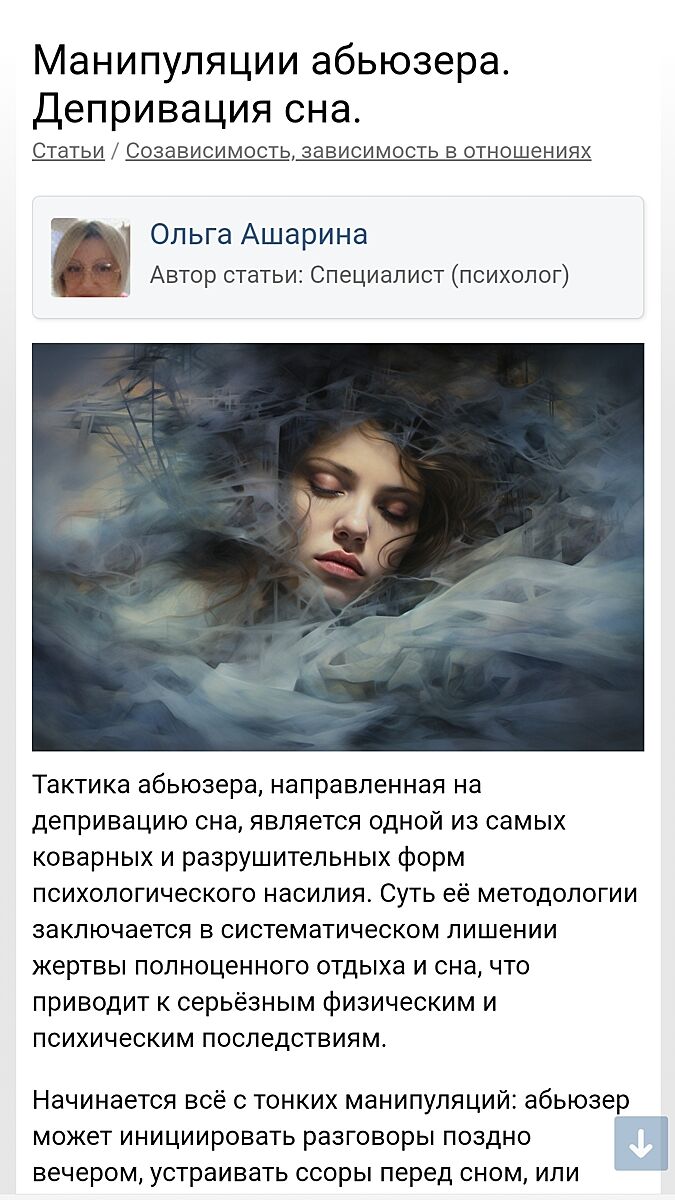675x1200 pixels.
Task: Tap Ольга Ашарина's avatar photo
Action: (x=91, y=257)
